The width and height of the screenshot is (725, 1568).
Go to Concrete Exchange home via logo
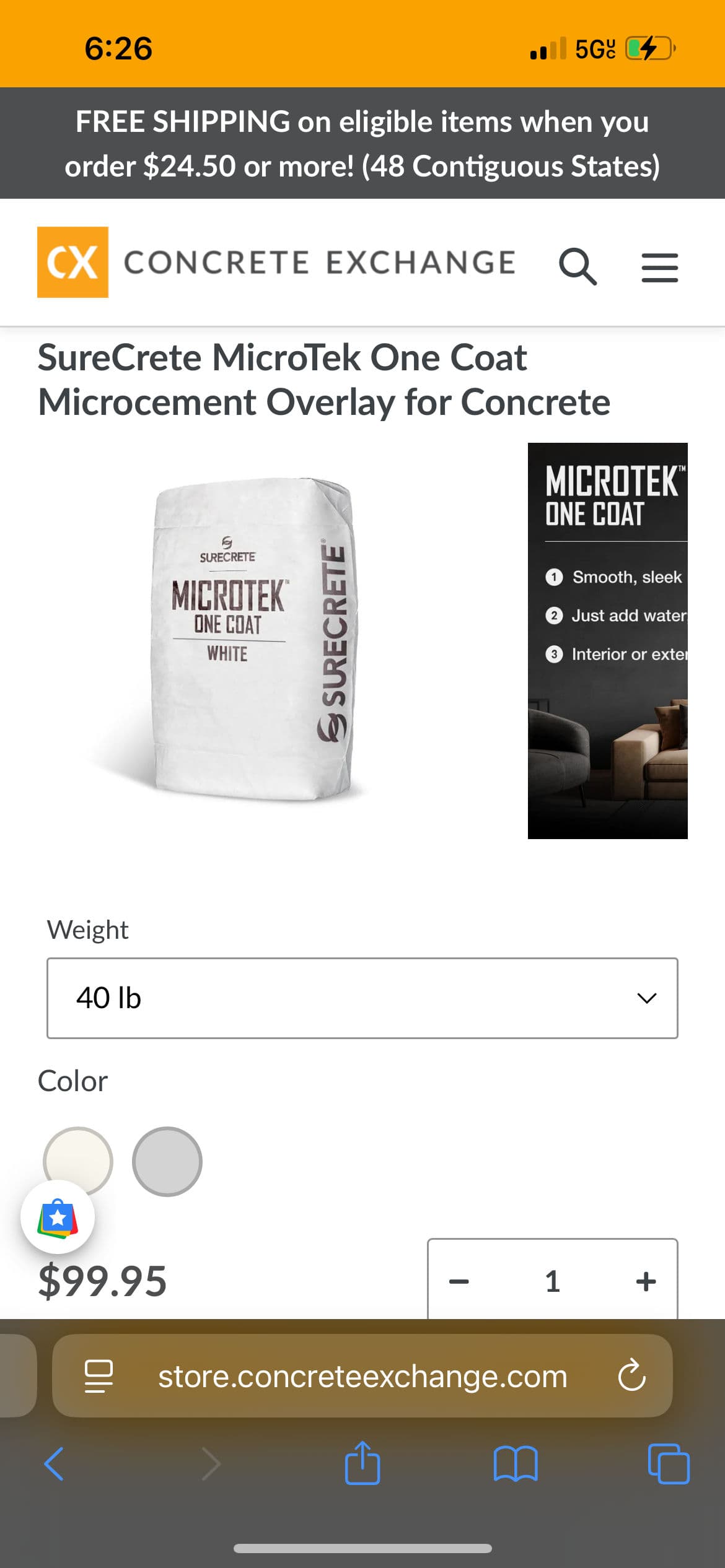coord(276,263)
